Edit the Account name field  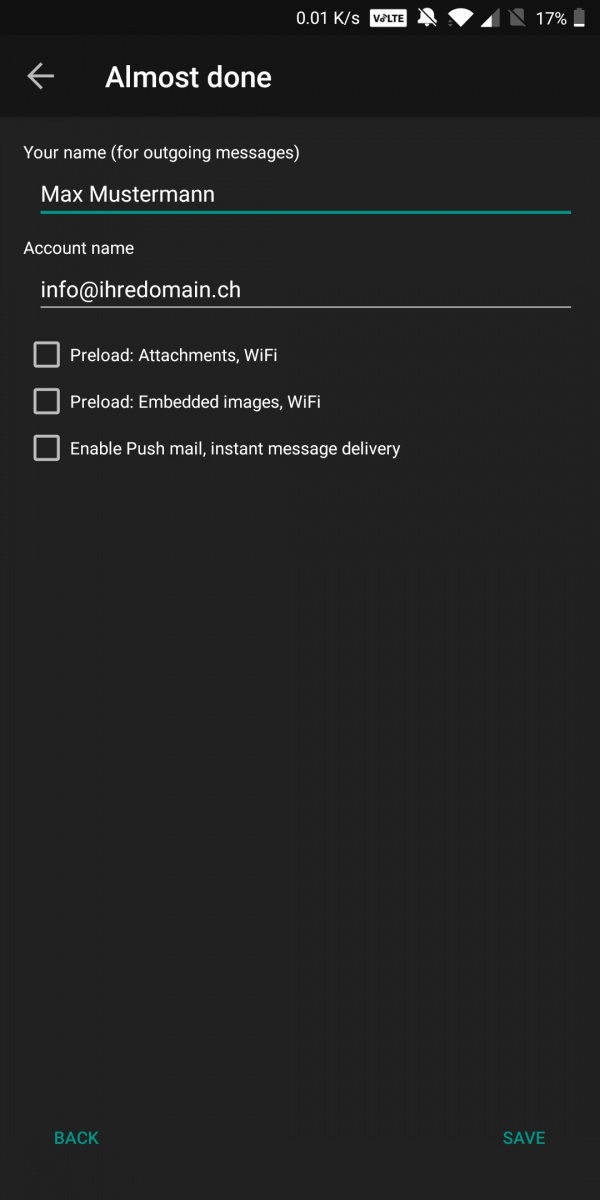pos(305,290)
